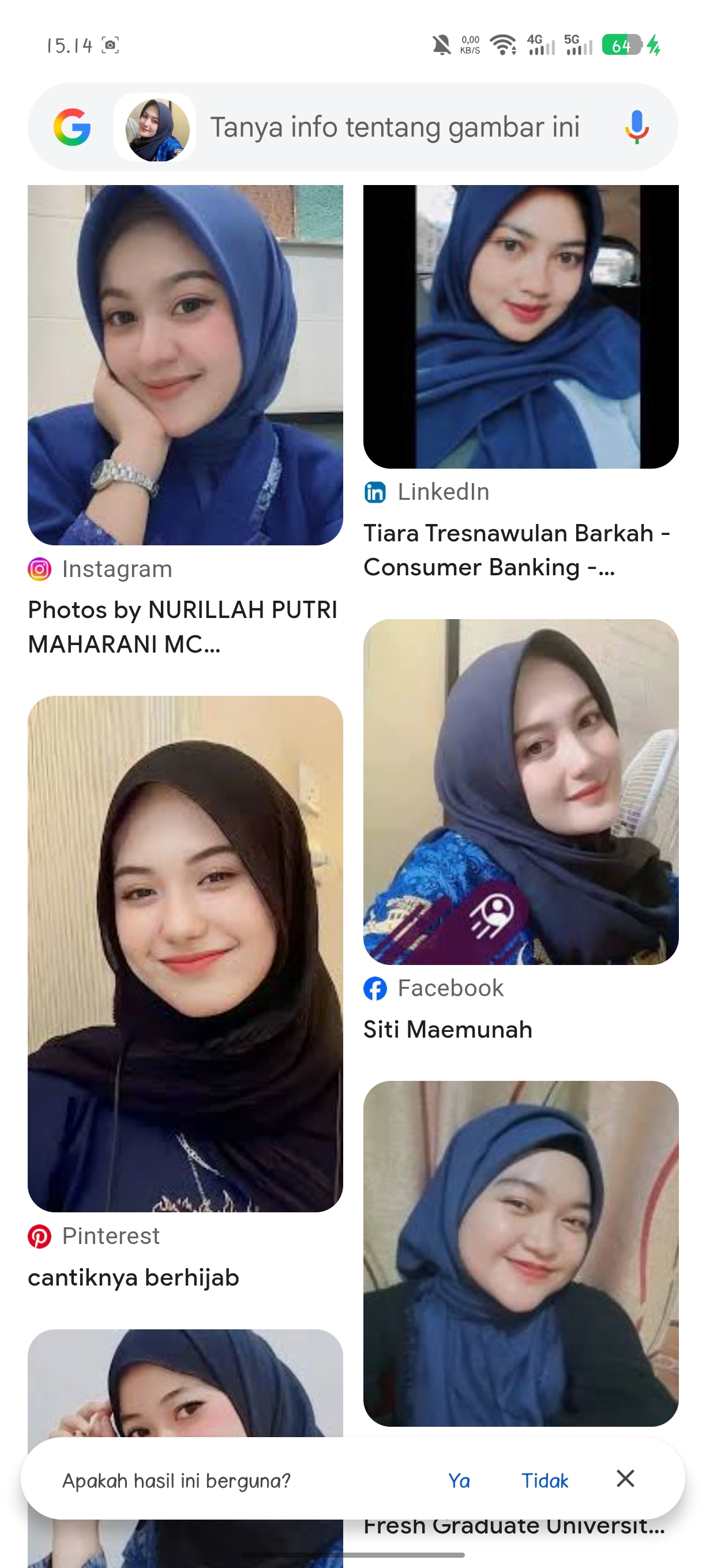The height and width of the screenshot is (1568, 706).
Task: Tap the Google logo icon
Action: (72, 127)
